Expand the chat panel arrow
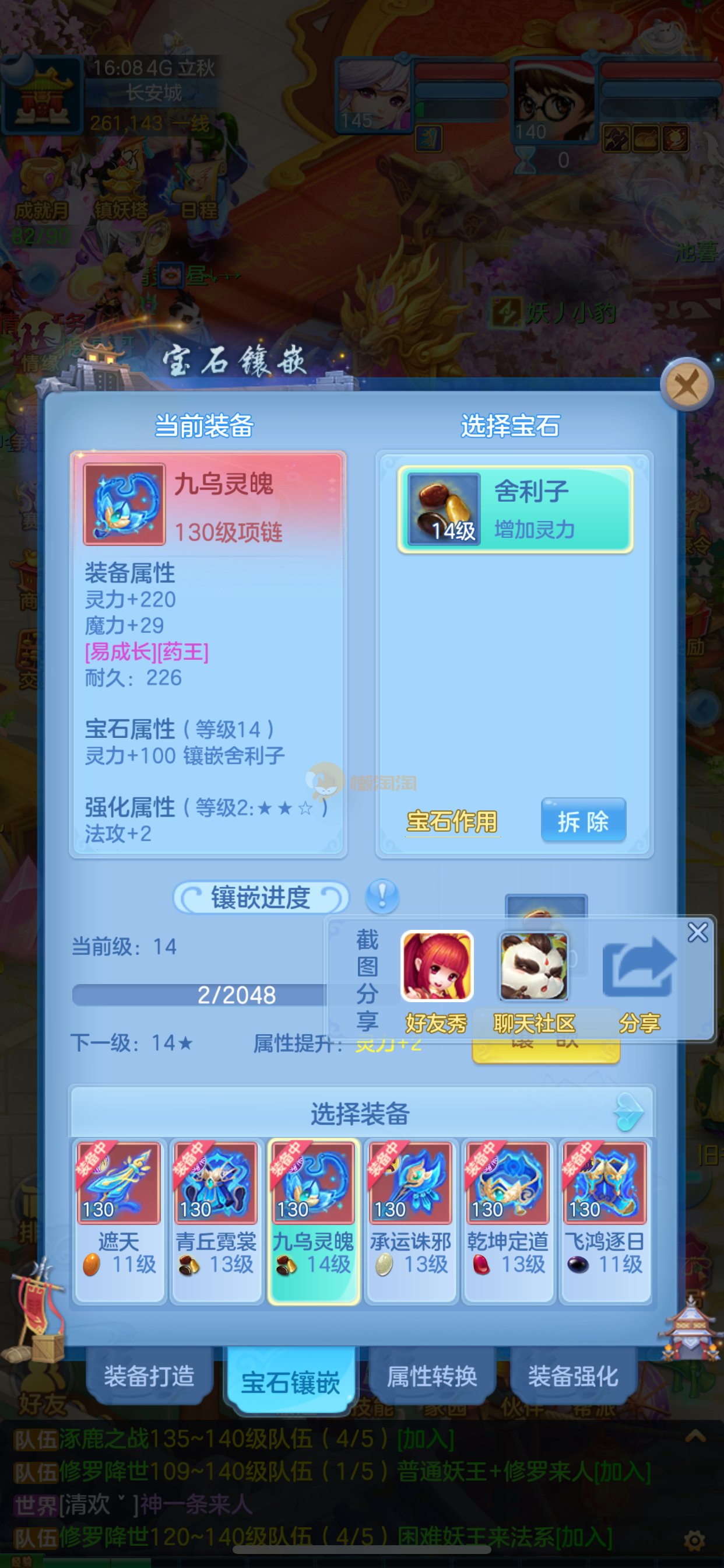This screenshot has width=724, height=1568. coord(695,1437)
